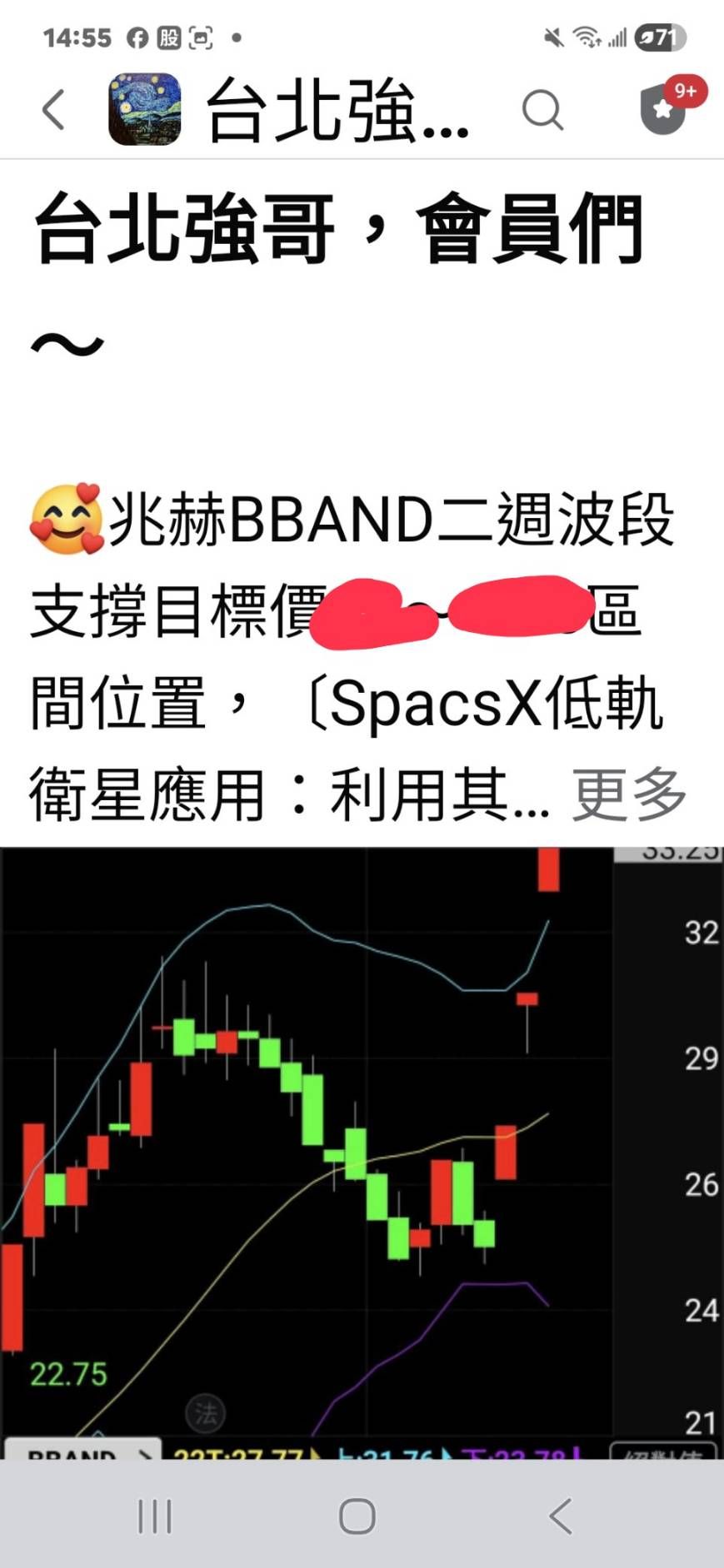The width and height of the screenshot is (724, 1568).
Task: Expand the post text via 更多
Action: click(629, 795)
